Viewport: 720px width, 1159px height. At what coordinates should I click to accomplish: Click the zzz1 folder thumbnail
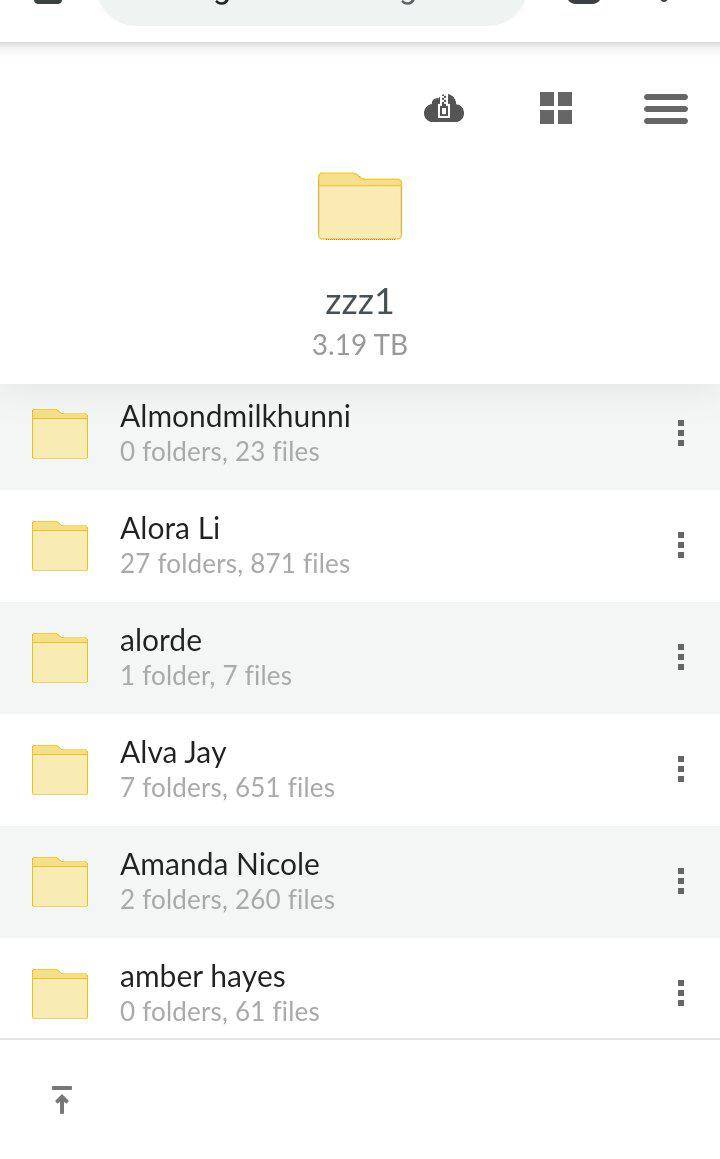pyautogui.click(x=359, y=206)
